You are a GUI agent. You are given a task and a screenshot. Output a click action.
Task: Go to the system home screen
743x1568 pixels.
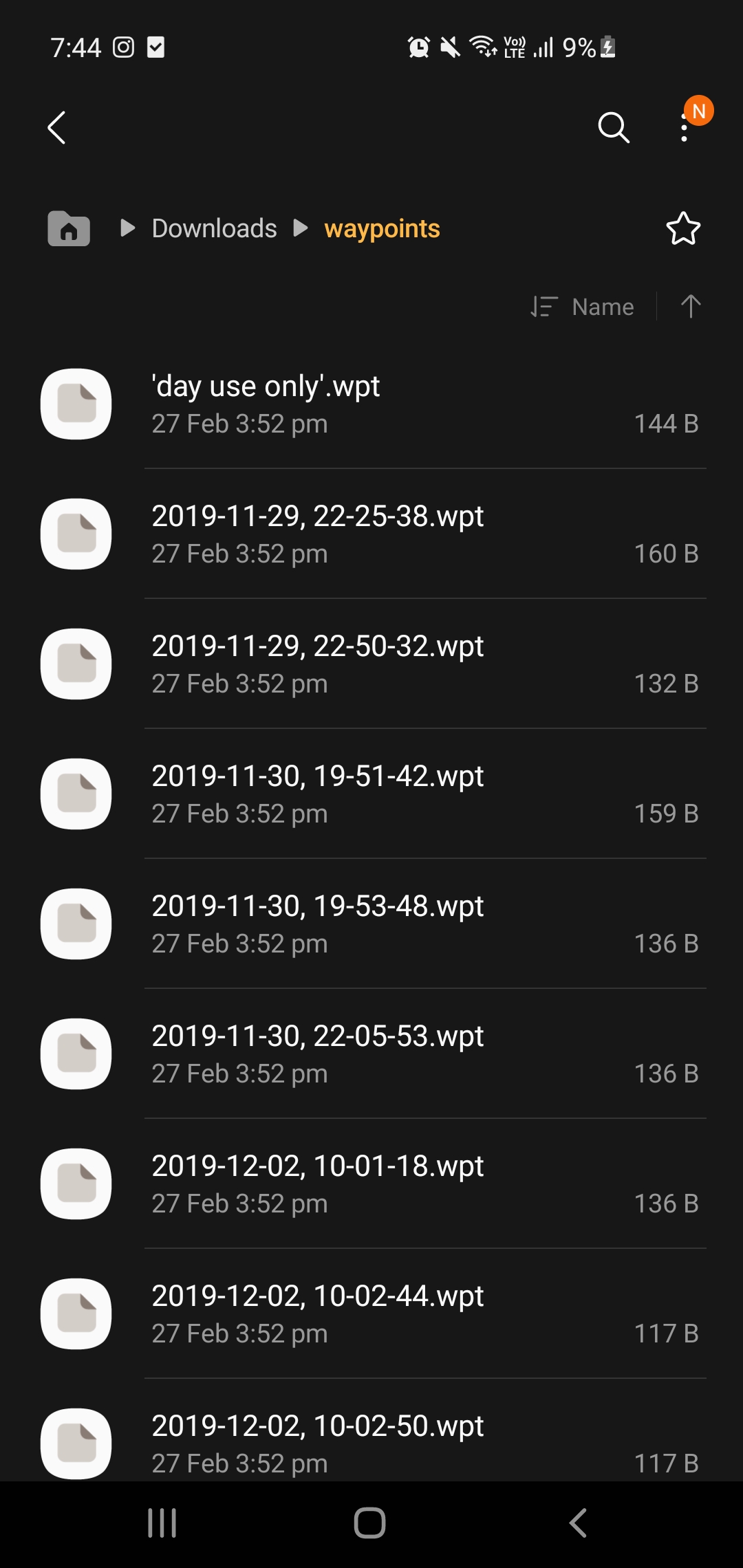(x=370, y=1523)
